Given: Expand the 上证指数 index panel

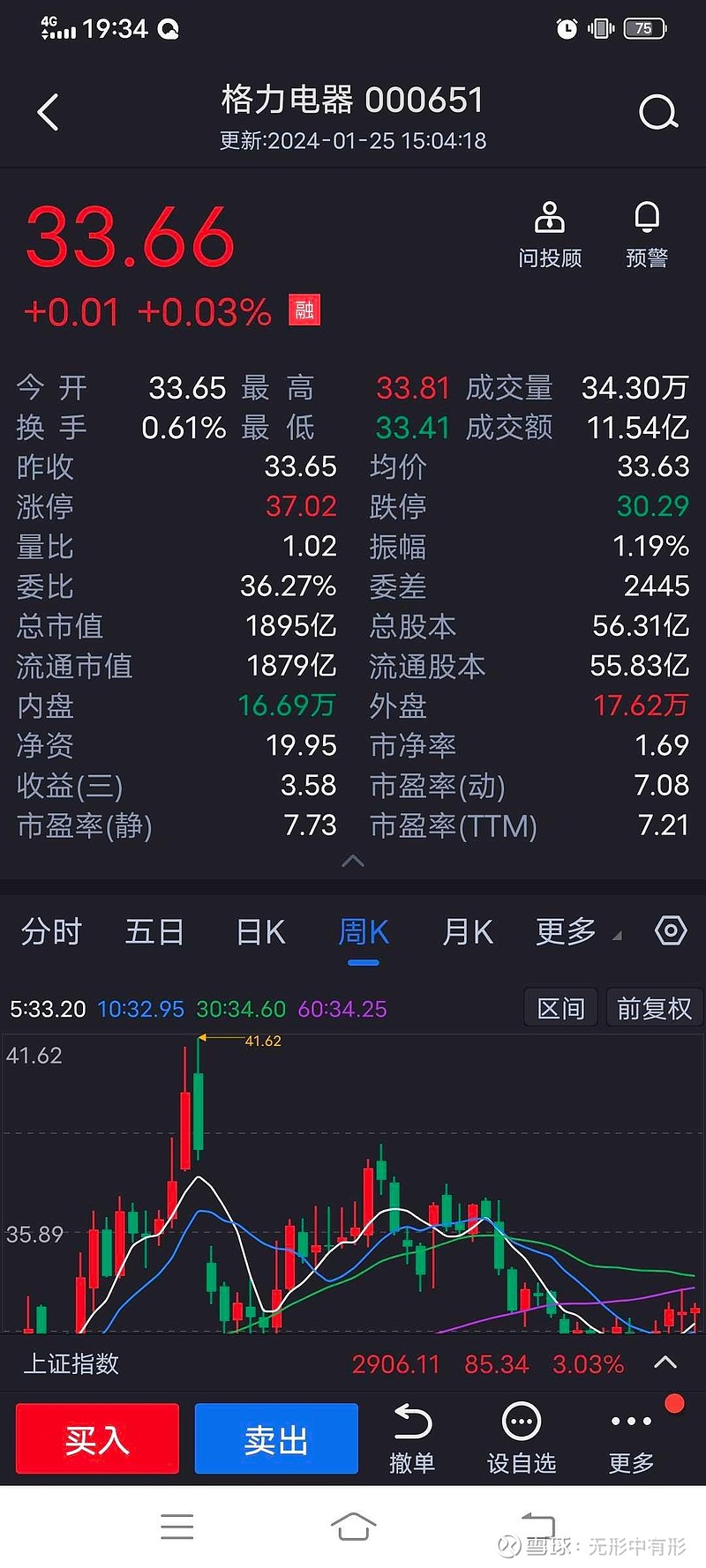Looking at the screenshot, I should (667, 1363).
